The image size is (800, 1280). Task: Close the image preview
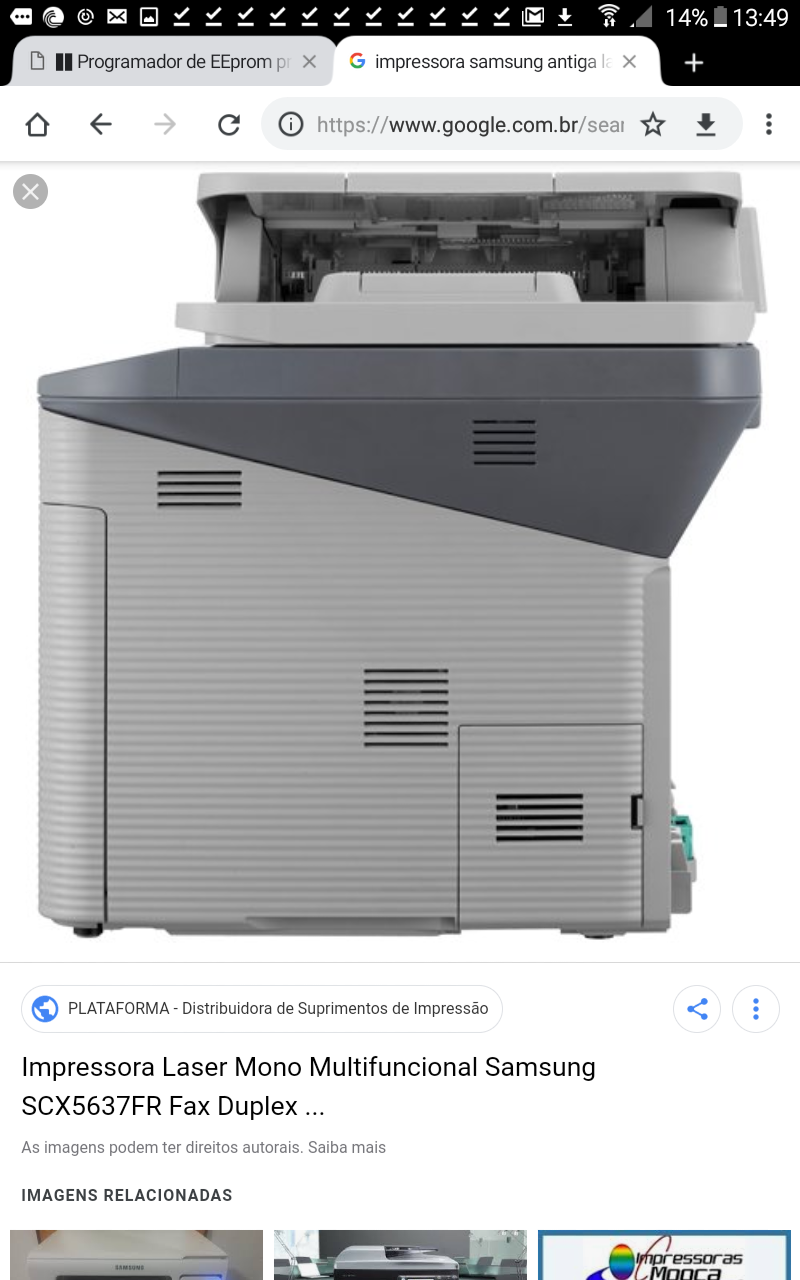pyautogui.click(x=31, y=191)
